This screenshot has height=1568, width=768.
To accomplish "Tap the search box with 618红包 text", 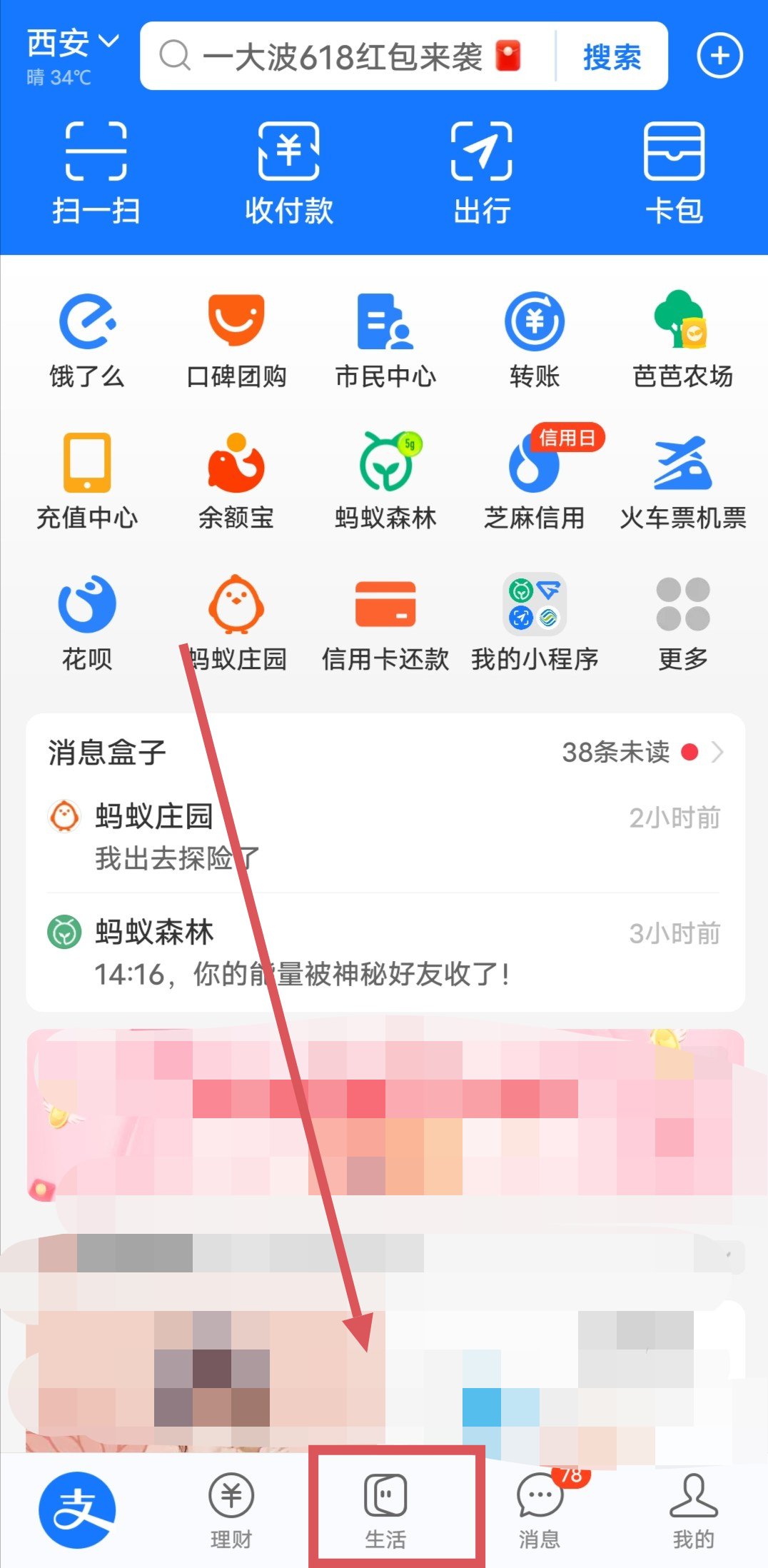I will coord(343,56).
